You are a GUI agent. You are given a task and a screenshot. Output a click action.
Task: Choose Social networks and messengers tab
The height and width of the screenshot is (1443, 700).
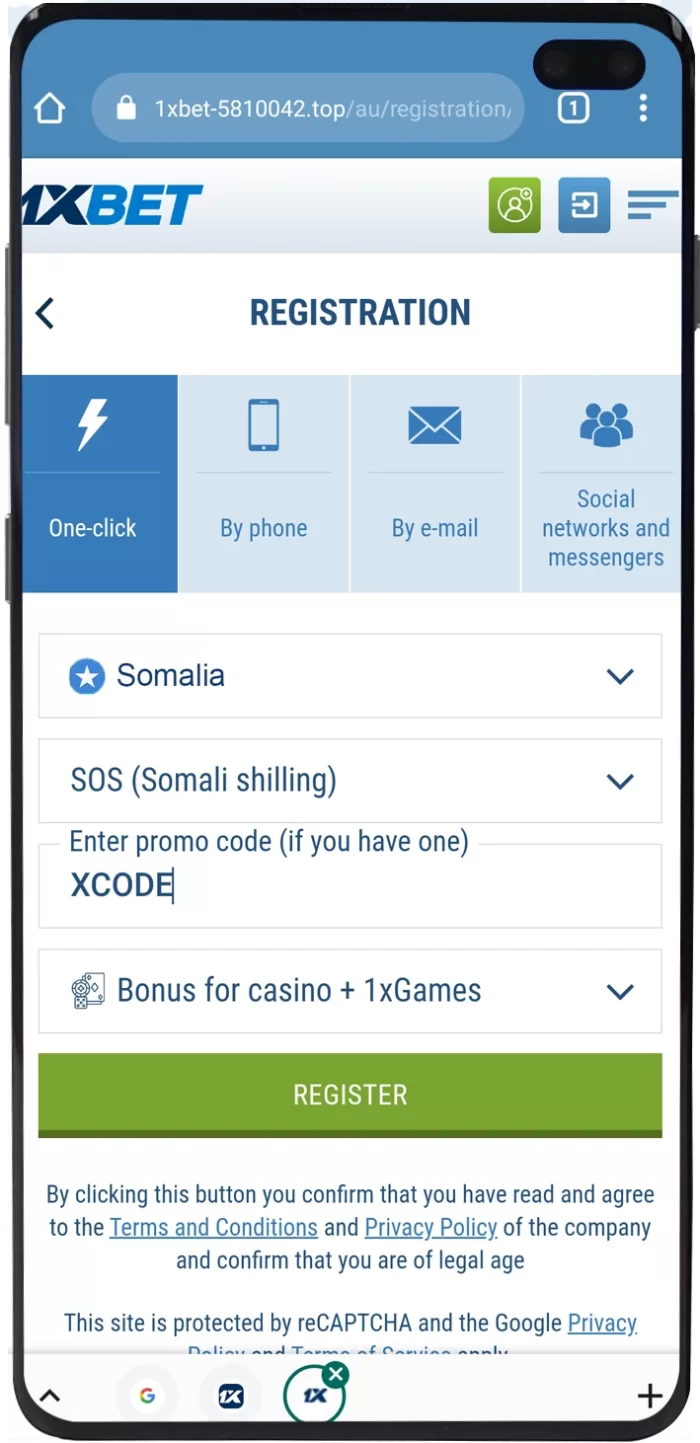[606, 484]
